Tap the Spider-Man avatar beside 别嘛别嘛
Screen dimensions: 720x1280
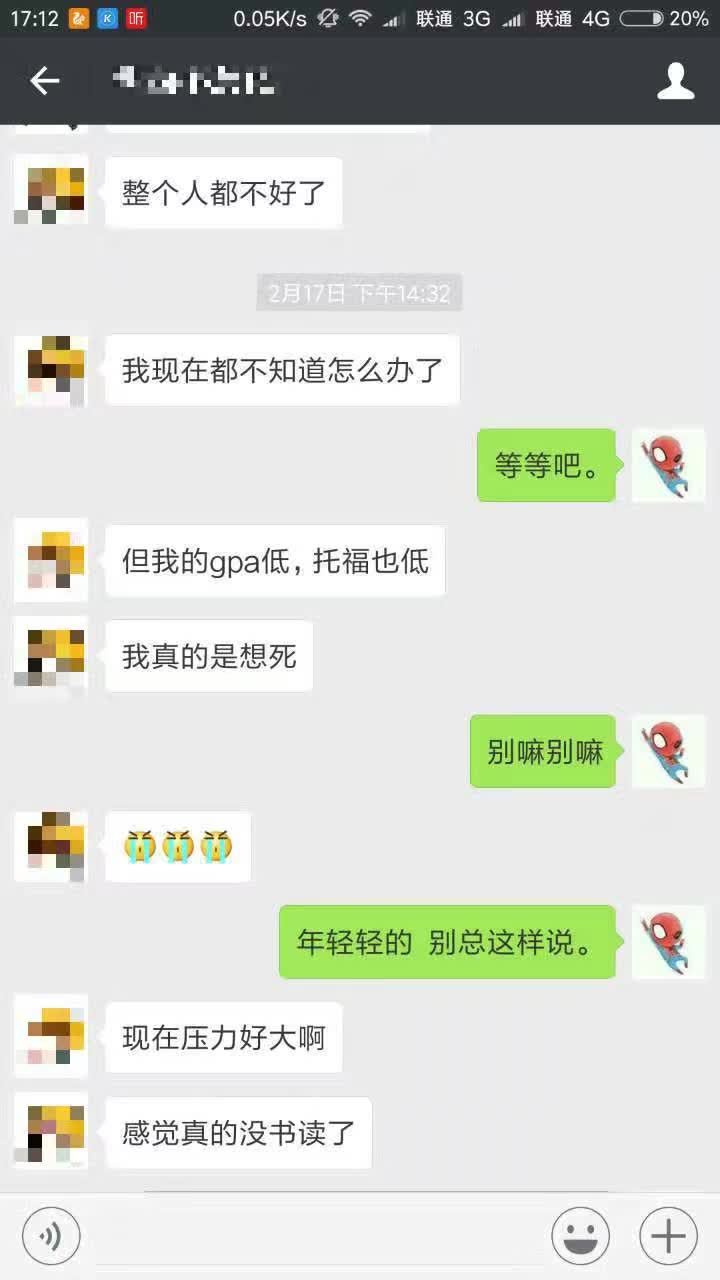click(668, 751)
